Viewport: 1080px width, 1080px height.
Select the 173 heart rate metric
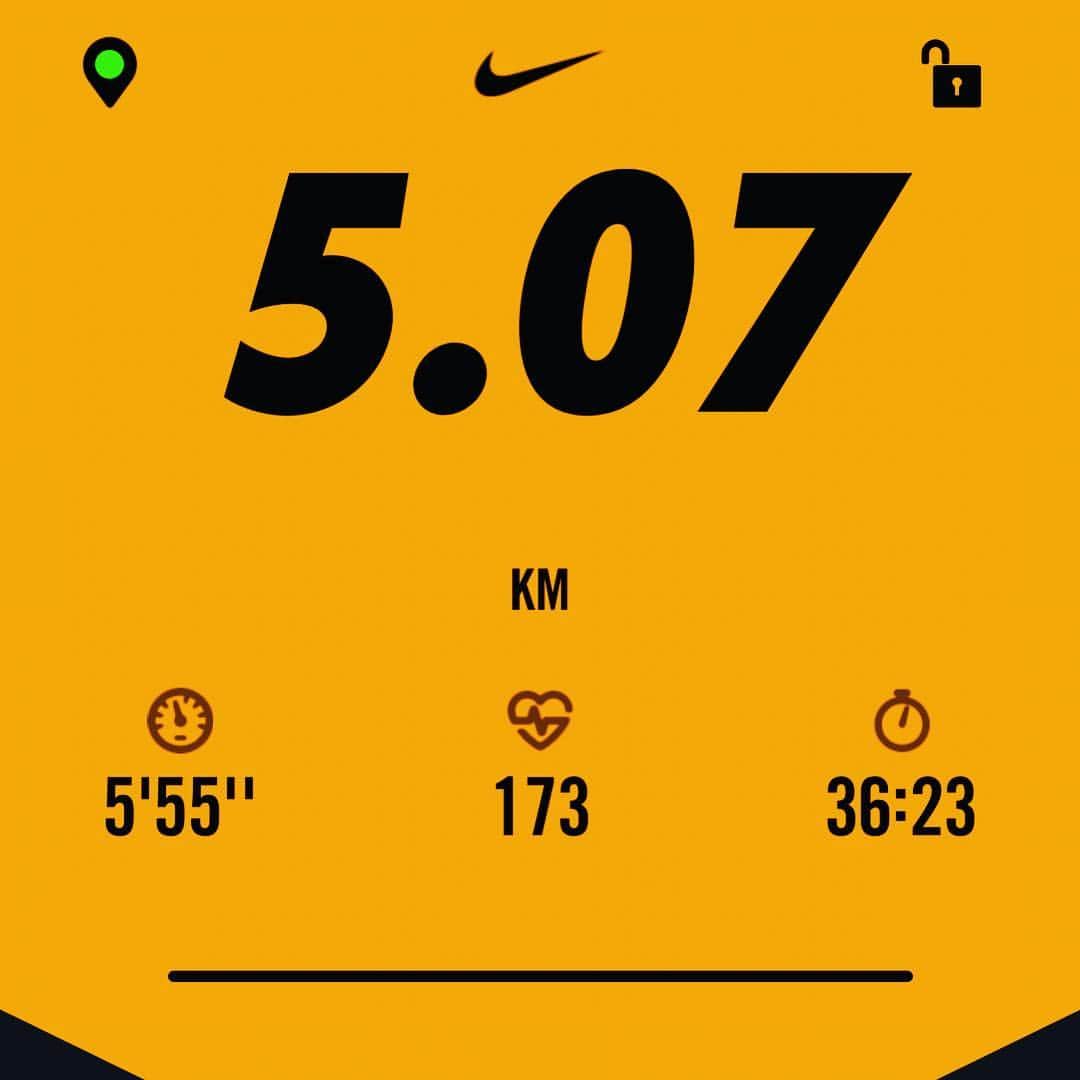tap(542, 806)
